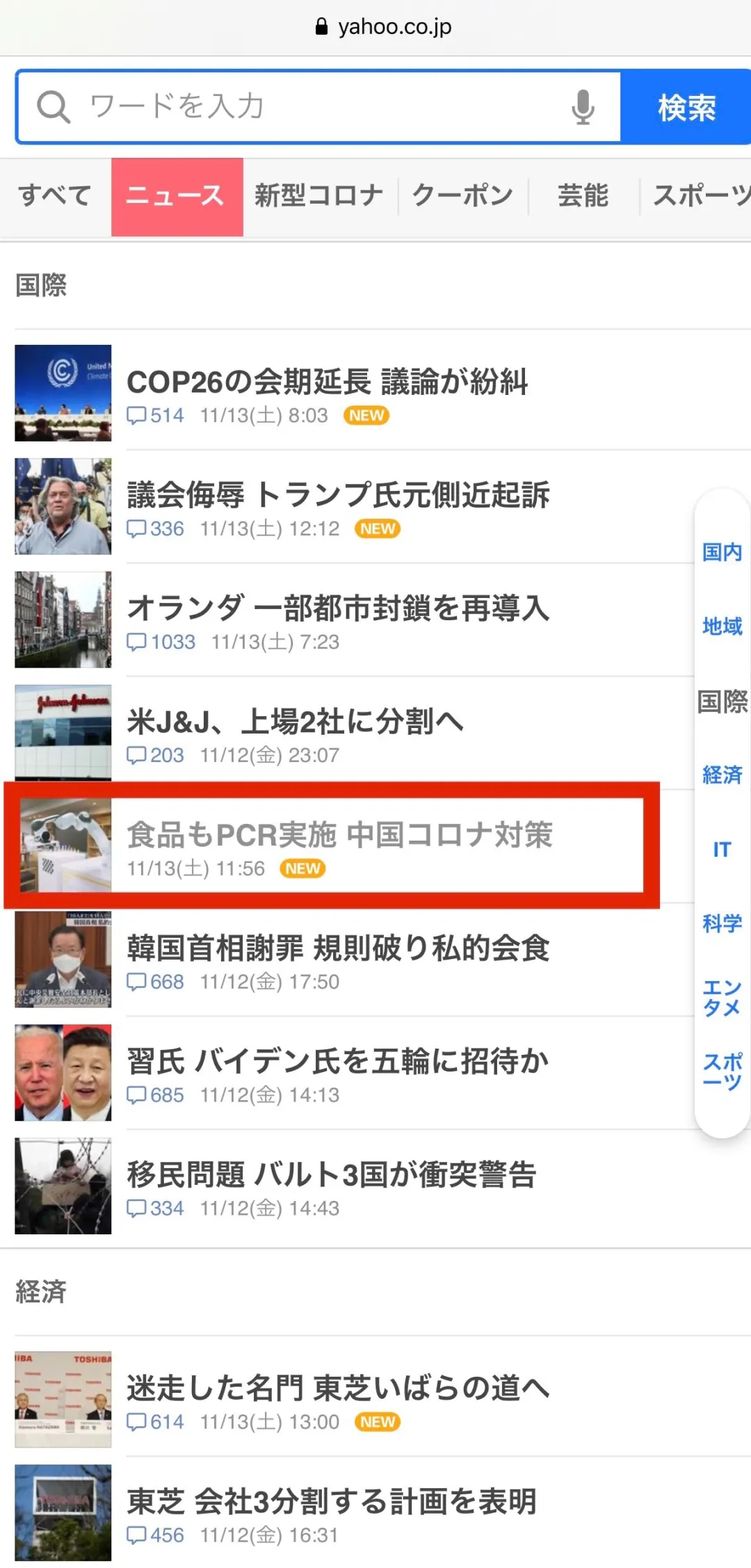This screenshot has height=1568, width=751.
Task: Open 迷走した名門 東芝いばらの道へ article
Action: coord(338,1388)
